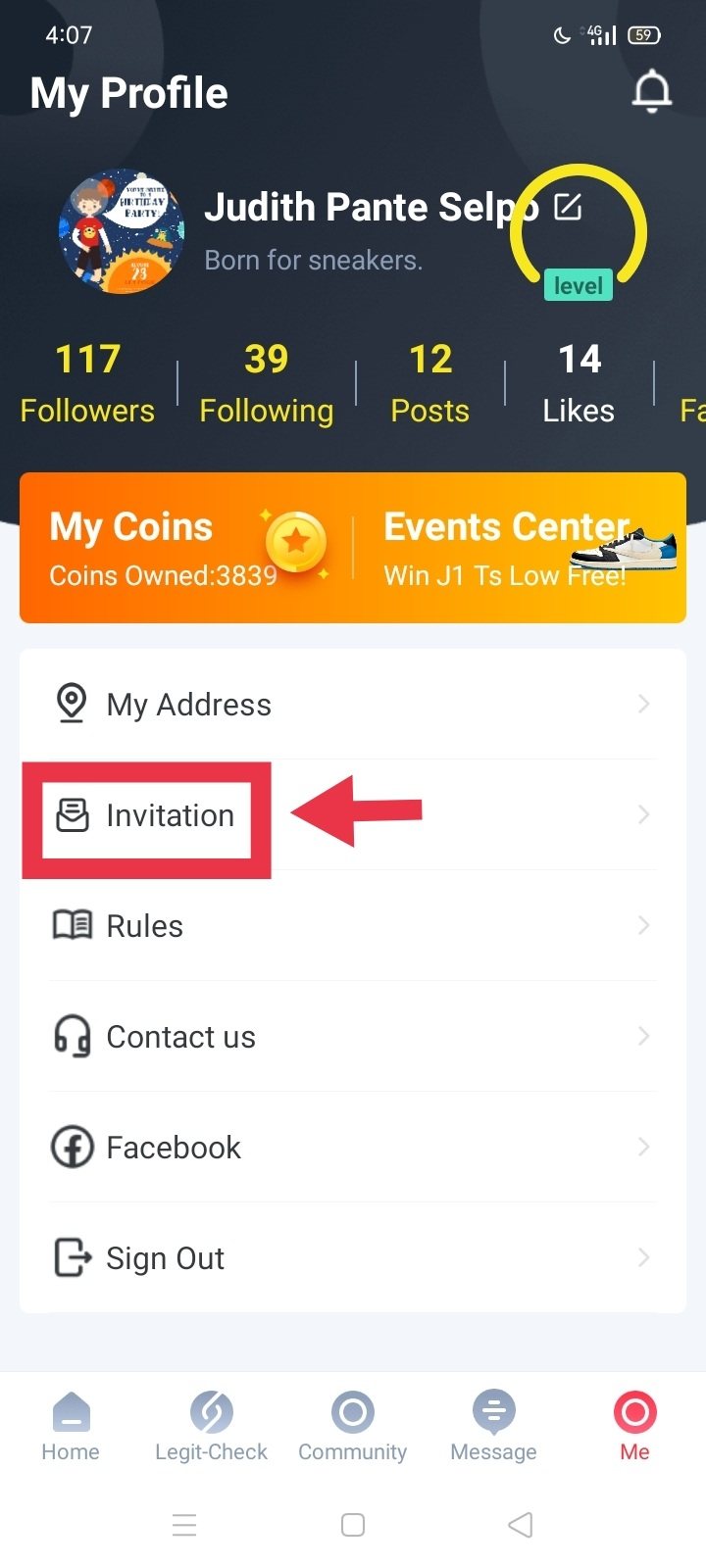Open the 14 Likes section
The width and height of the screenshot is (706, 1568).
(579, 384)
